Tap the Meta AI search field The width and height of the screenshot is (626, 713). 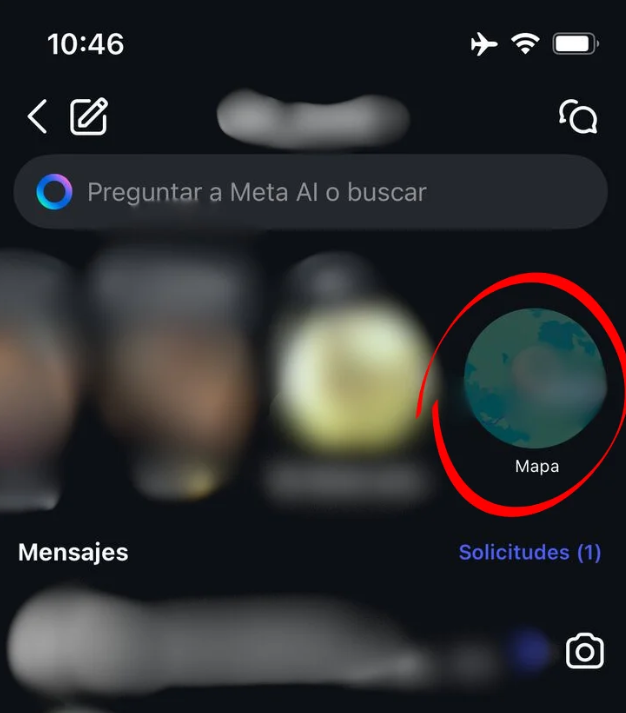coord(310,192)
